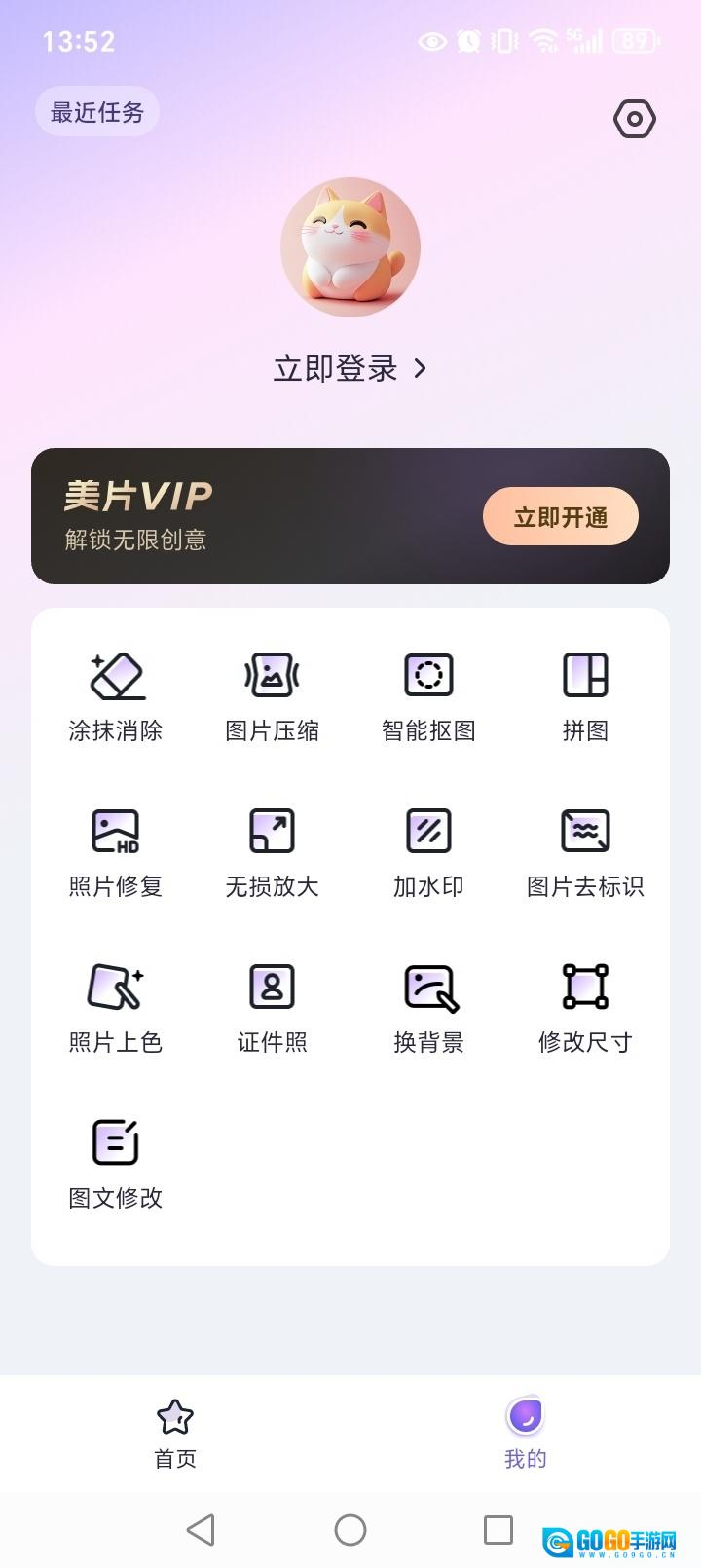The width and height of the screenshot is (701, 1568).
Task: Open 图片压缩 image compression
Action: point(273,695)
